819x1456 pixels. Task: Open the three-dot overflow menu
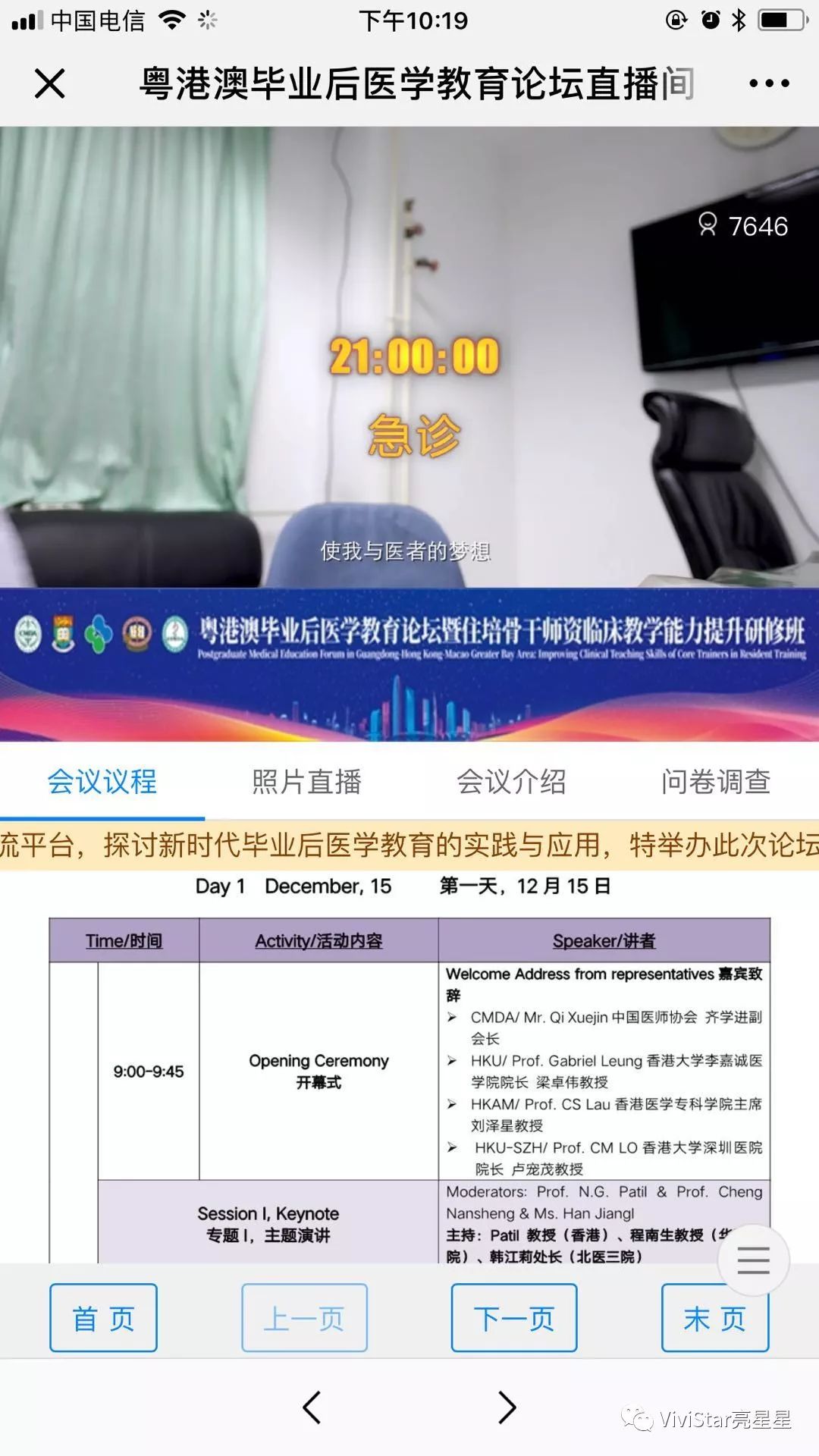click(769, 83)
